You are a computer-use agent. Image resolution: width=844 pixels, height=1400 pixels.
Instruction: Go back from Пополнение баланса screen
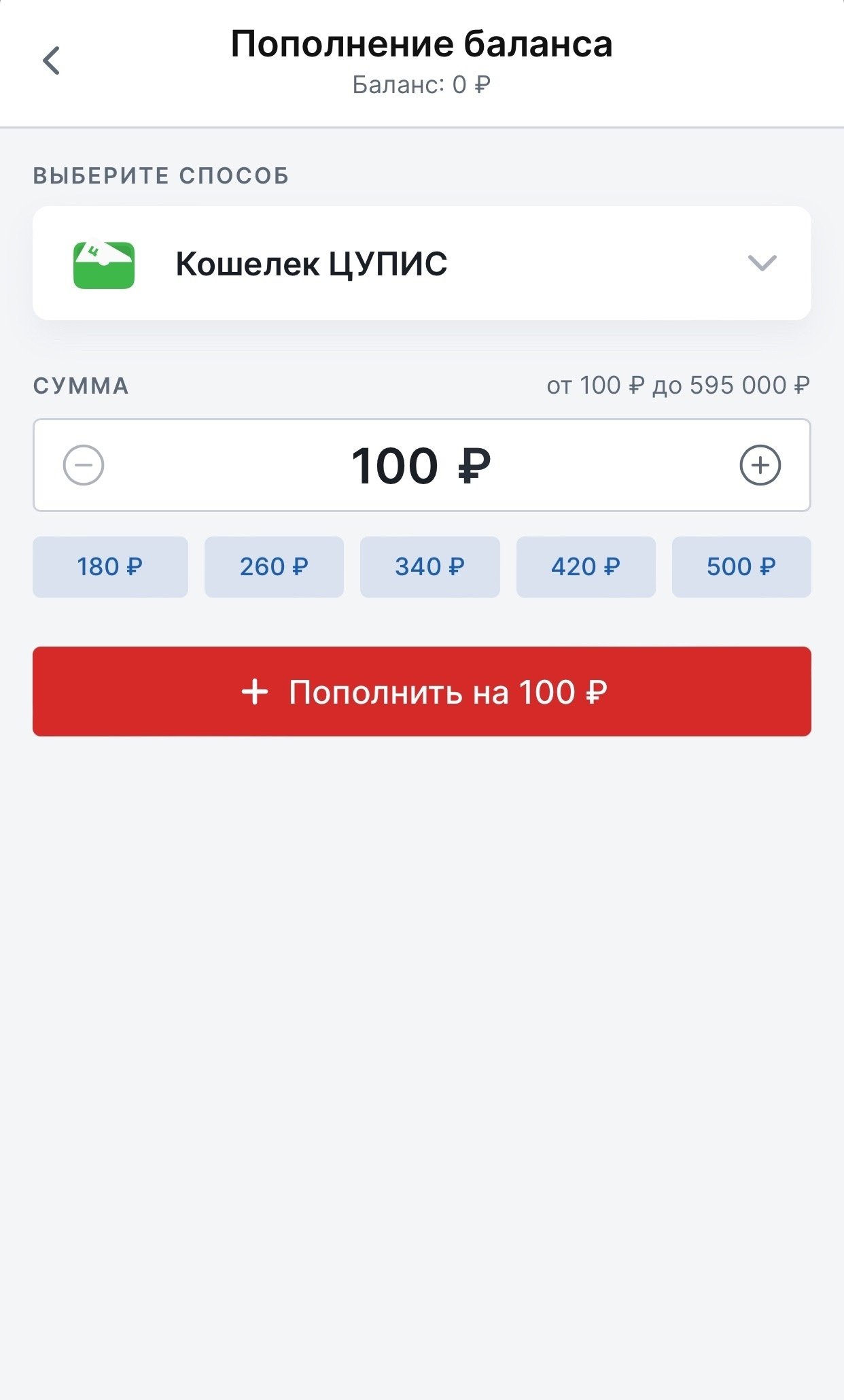[x=52, y=61]
